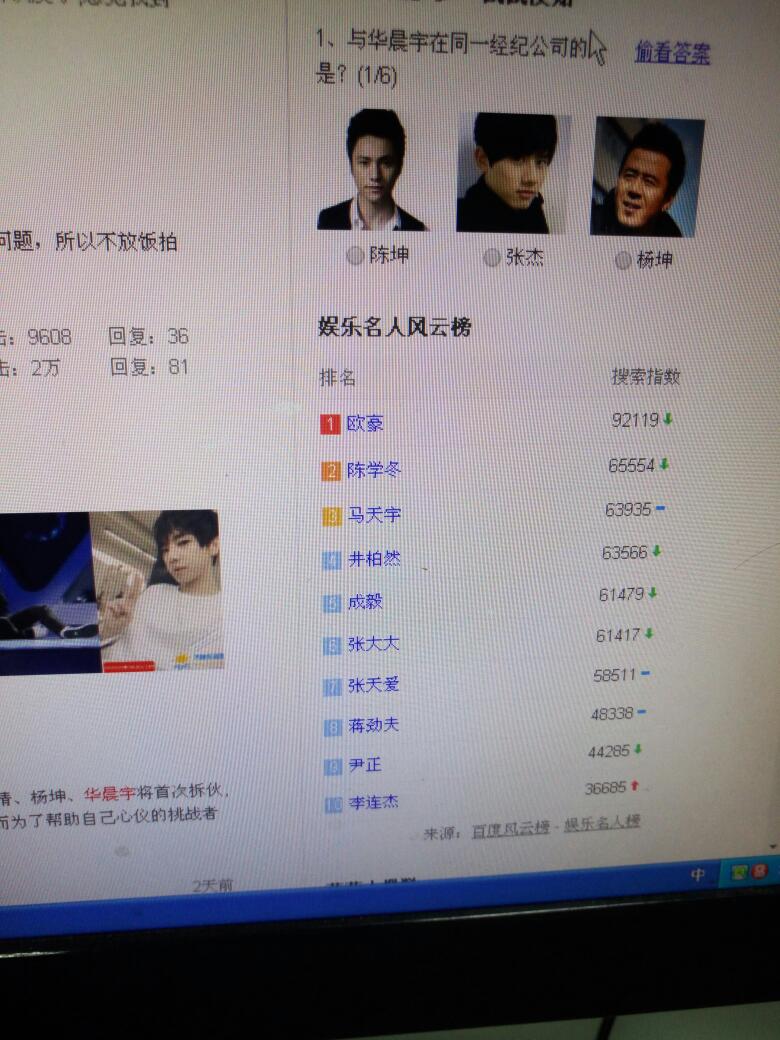
Task: Open 欧豪 in the celebrity ranking
Action: (x=365, y=424)
